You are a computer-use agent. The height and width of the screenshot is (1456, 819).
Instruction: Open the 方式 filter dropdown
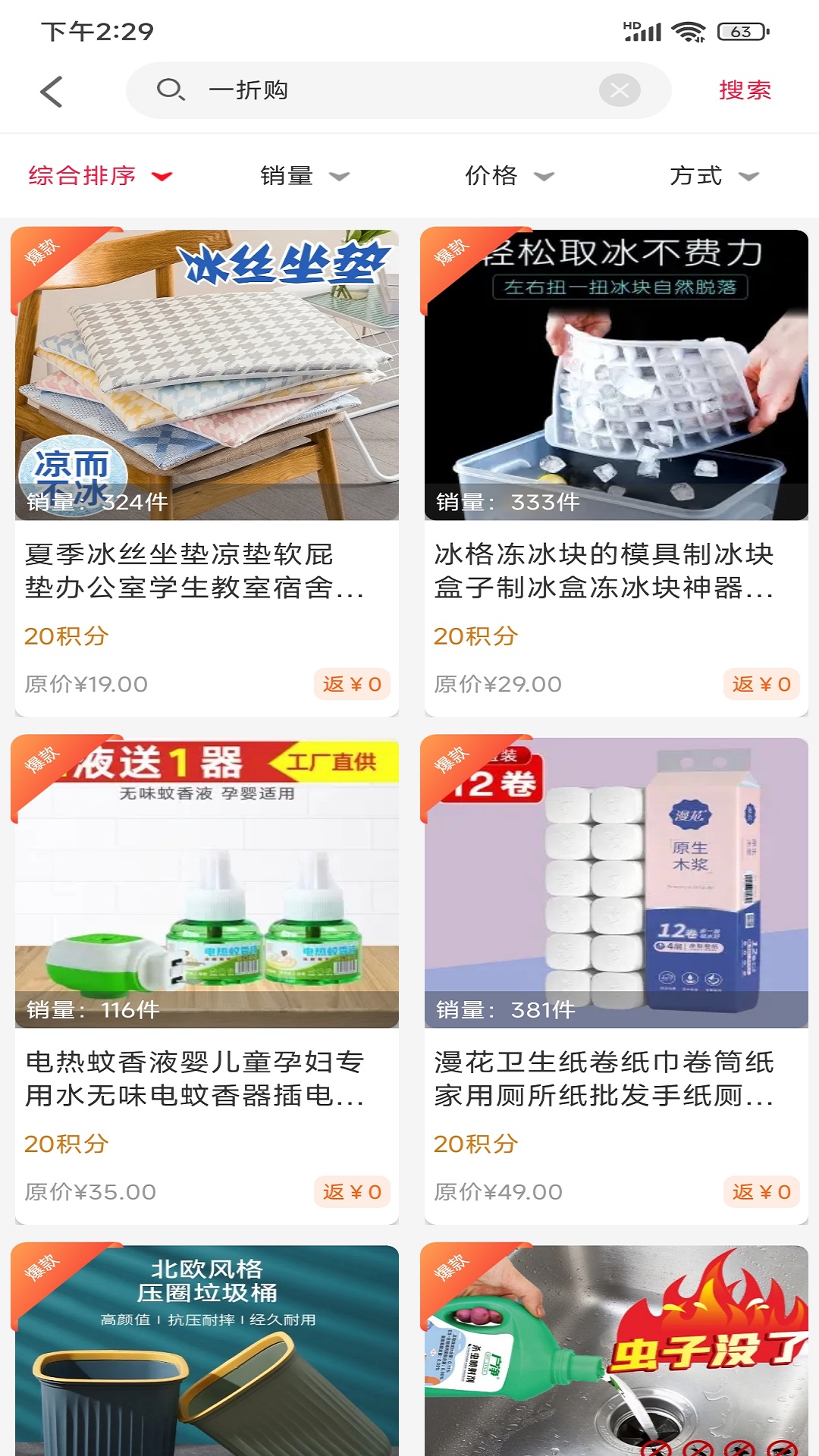click(x=714, y=176)
